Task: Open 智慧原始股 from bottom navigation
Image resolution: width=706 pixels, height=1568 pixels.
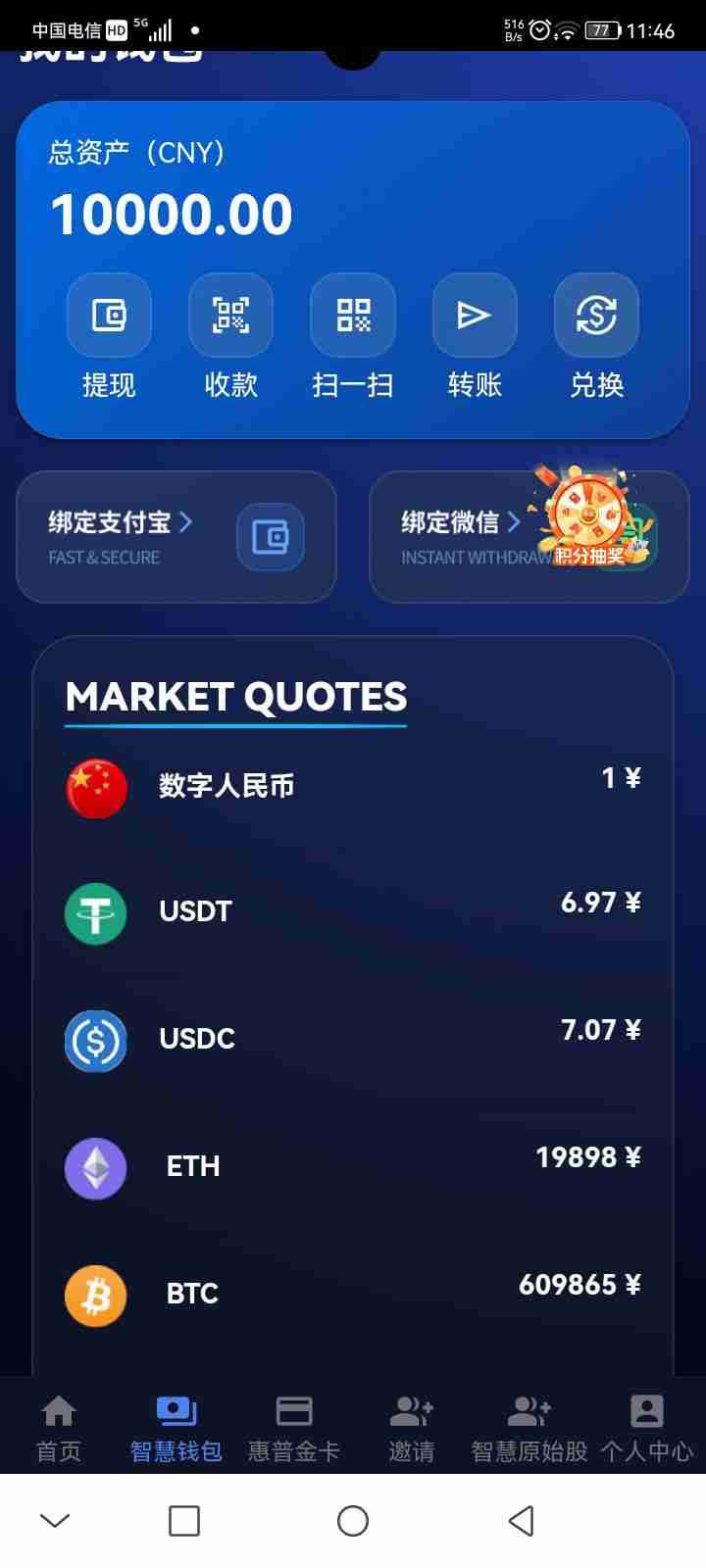Action: coord(529,1426)
